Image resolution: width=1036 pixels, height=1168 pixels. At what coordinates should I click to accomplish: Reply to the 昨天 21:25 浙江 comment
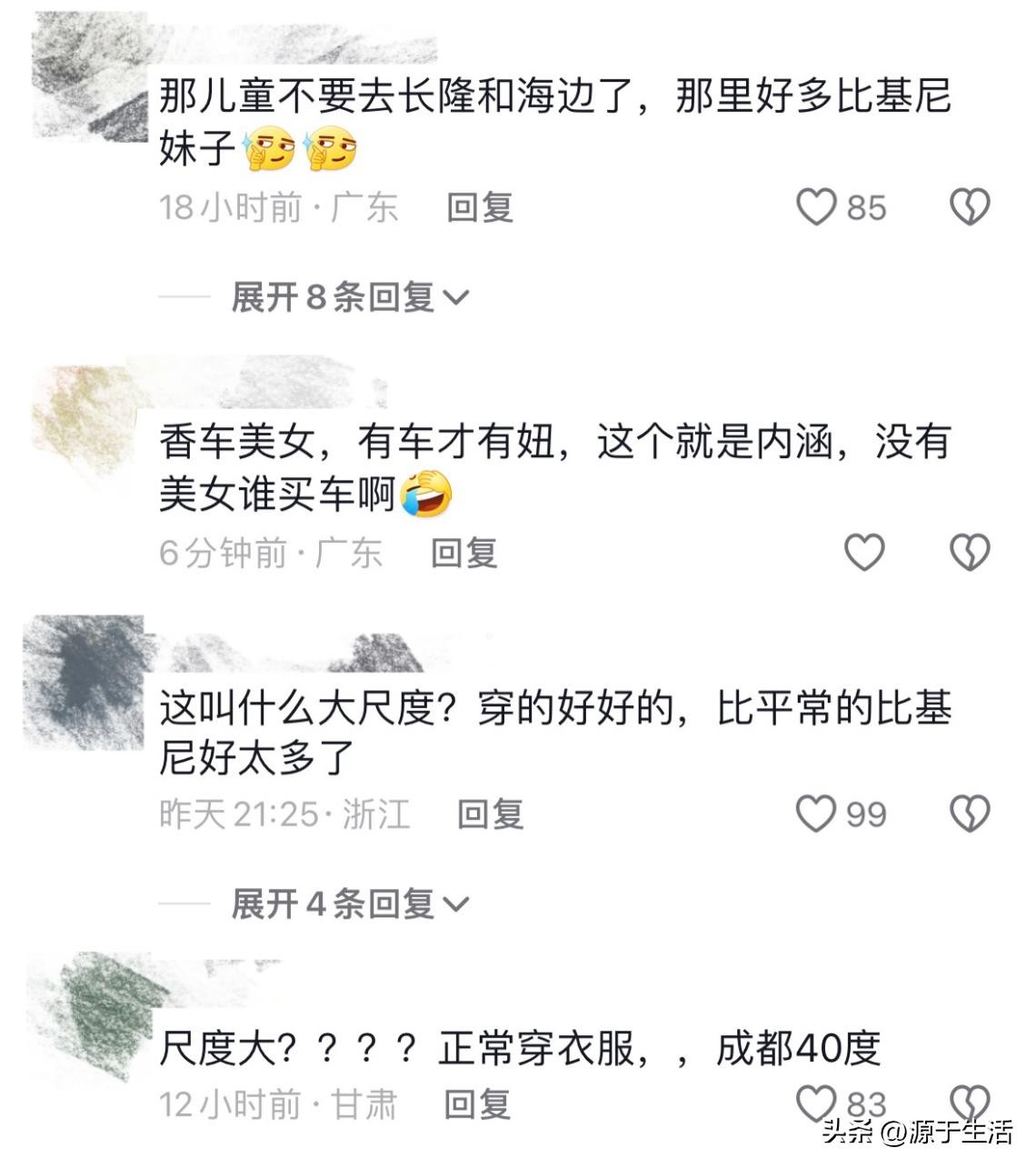(490, 814)
